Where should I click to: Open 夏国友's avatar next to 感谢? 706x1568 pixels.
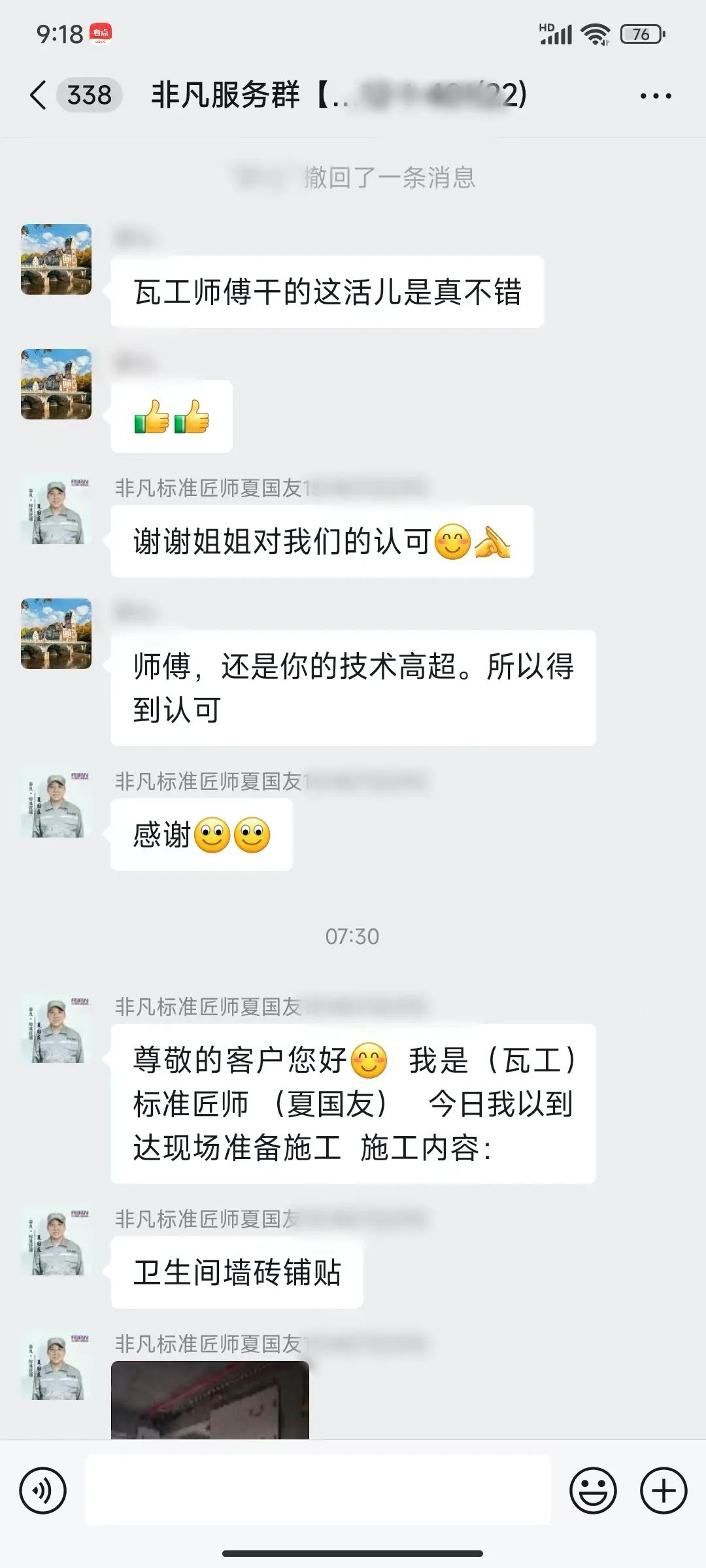(x=56, y=807)
